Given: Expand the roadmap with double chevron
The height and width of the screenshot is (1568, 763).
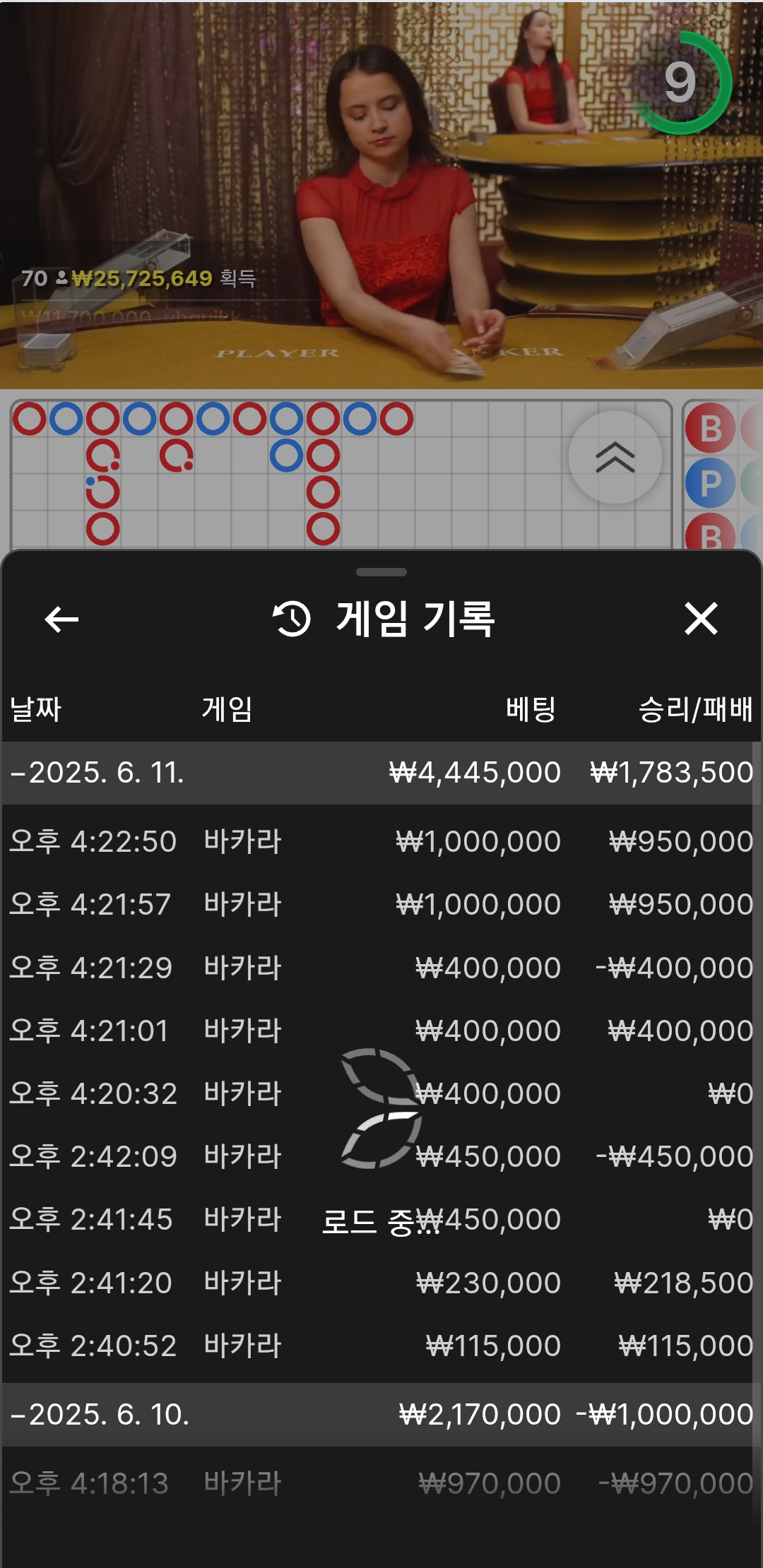Looking at the screenshot, I should (x=615, y=458).
